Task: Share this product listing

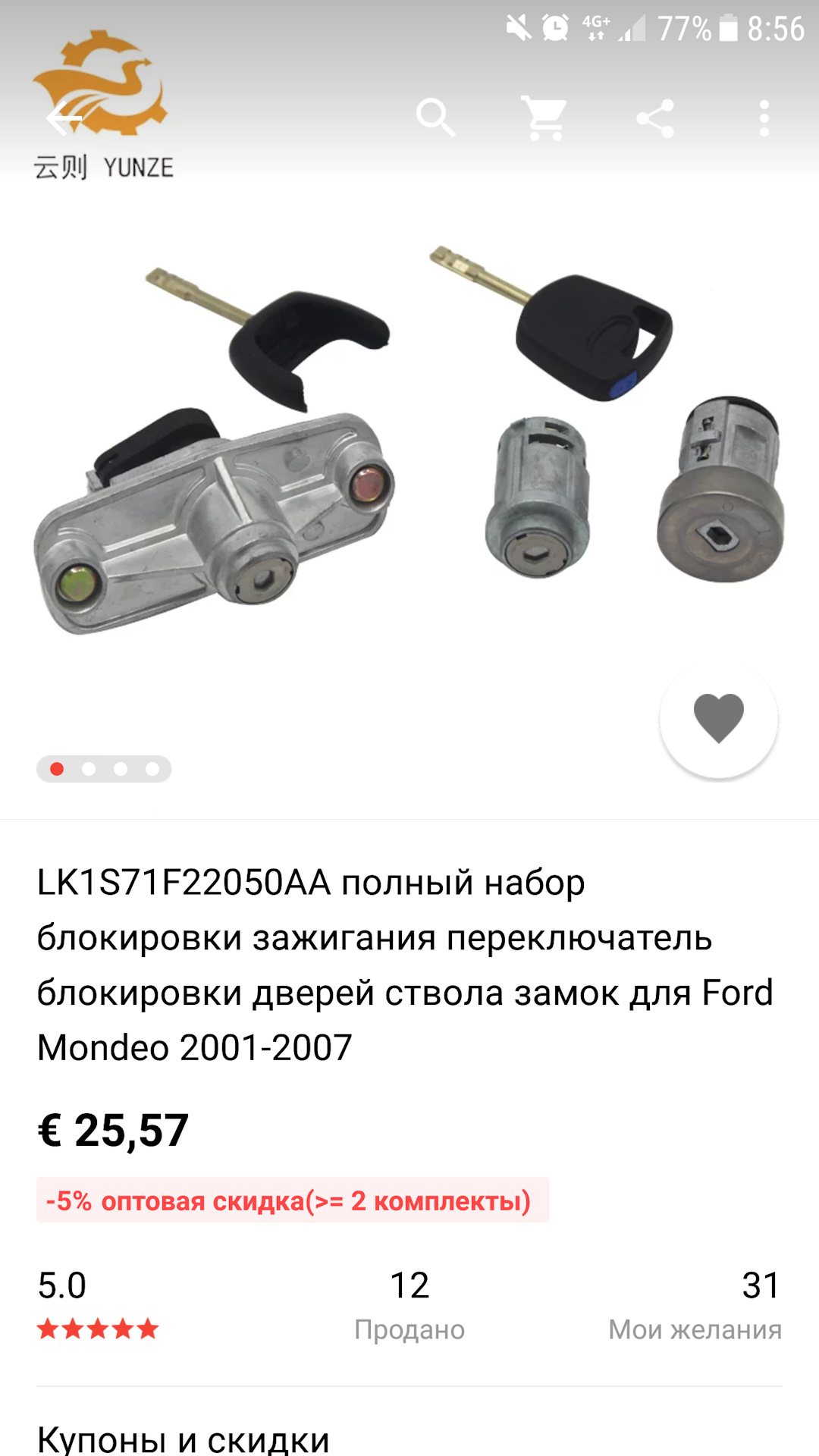Action: [x=655, y=118]
